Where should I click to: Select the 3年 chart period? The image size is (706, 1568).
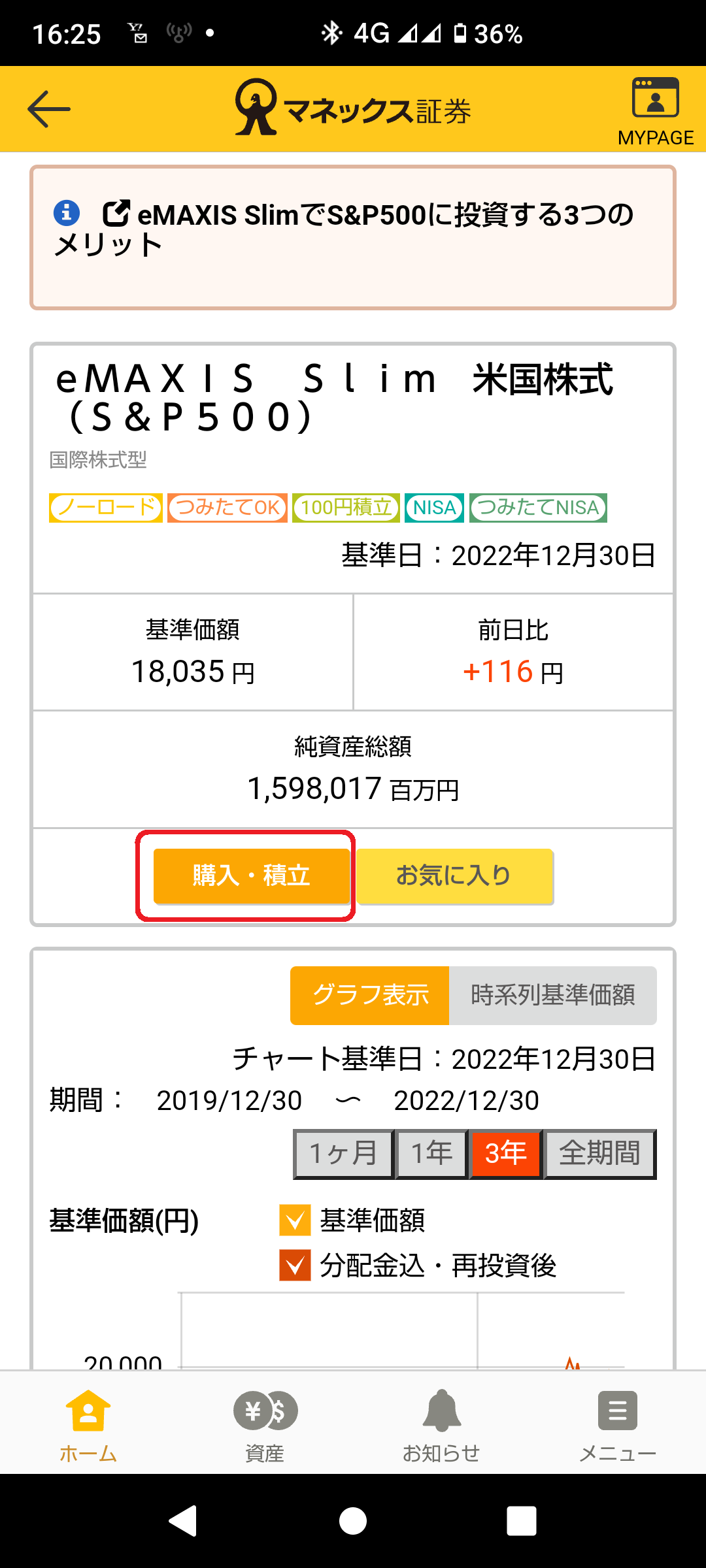pyautogui.click(x=506, y=1154)
